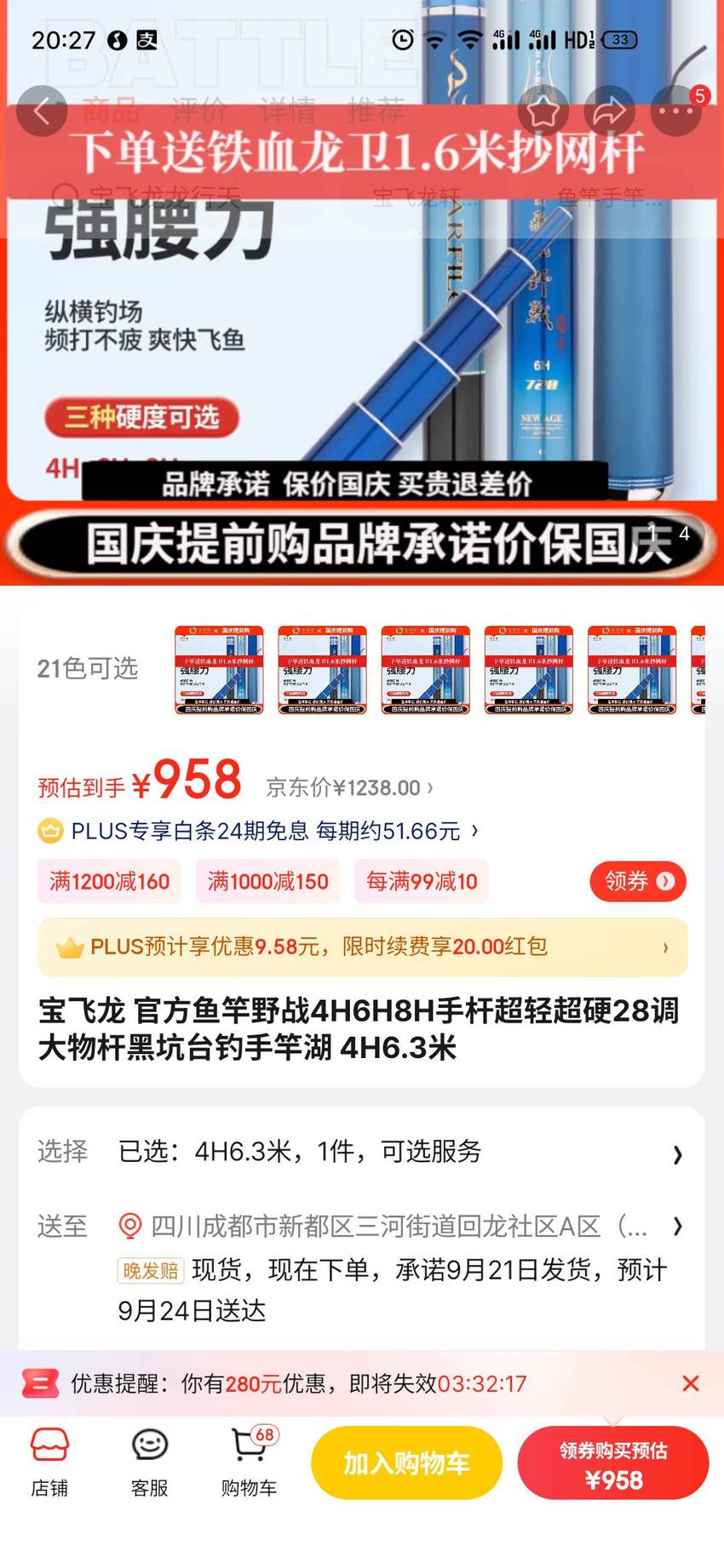Dismiss the 优惠提醒 banner
This screenshot has width=724, height=1568.
coord(691,1383)
